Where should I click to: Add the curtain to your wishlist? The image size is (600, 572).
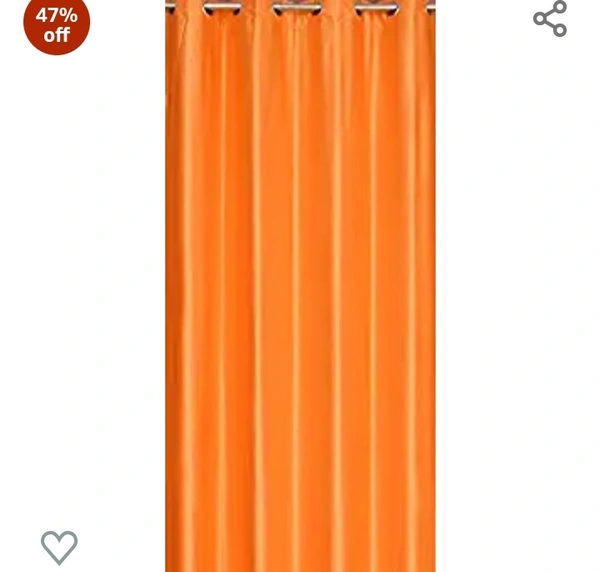point(59,546)
